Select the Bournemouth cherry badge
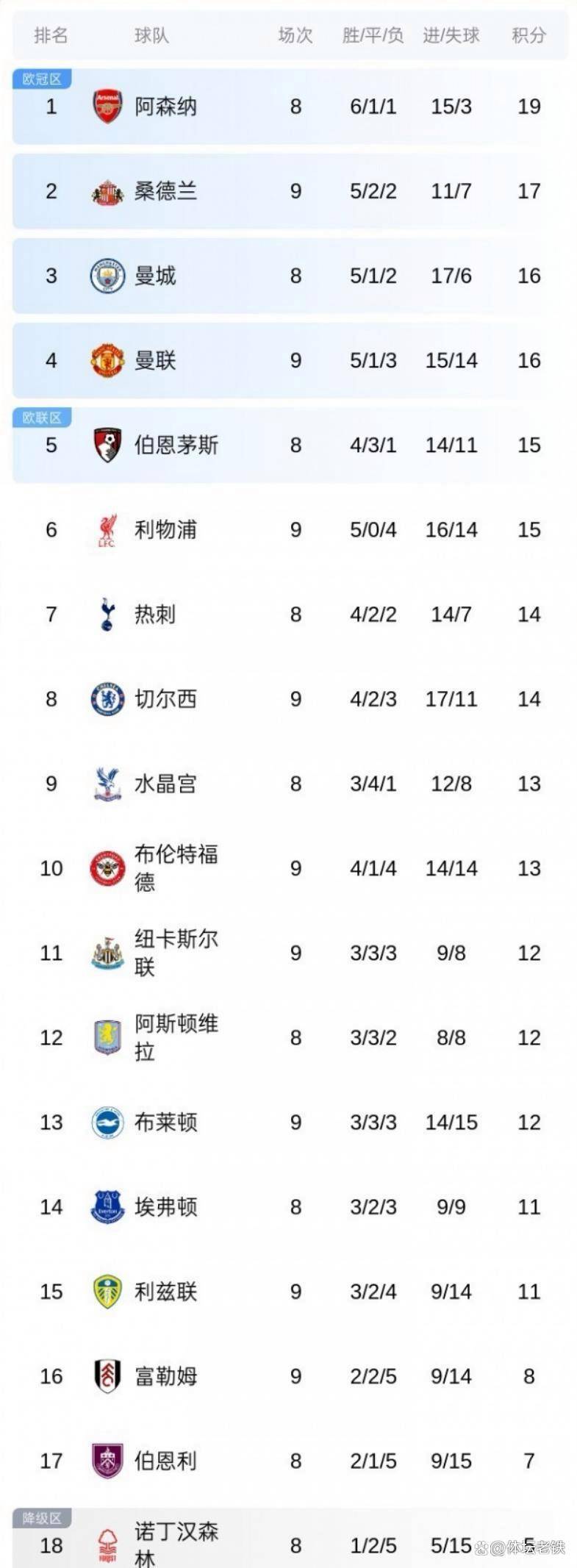This screenshot has width=577, height=1568. tap(107, 444)
